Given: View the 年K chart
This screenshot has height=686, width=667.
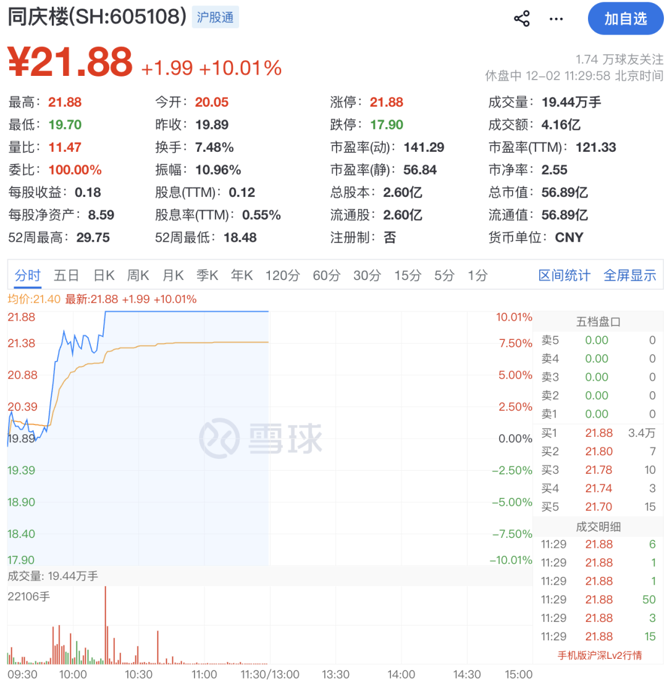Looking at the screenshot, I should pos(242,275).
